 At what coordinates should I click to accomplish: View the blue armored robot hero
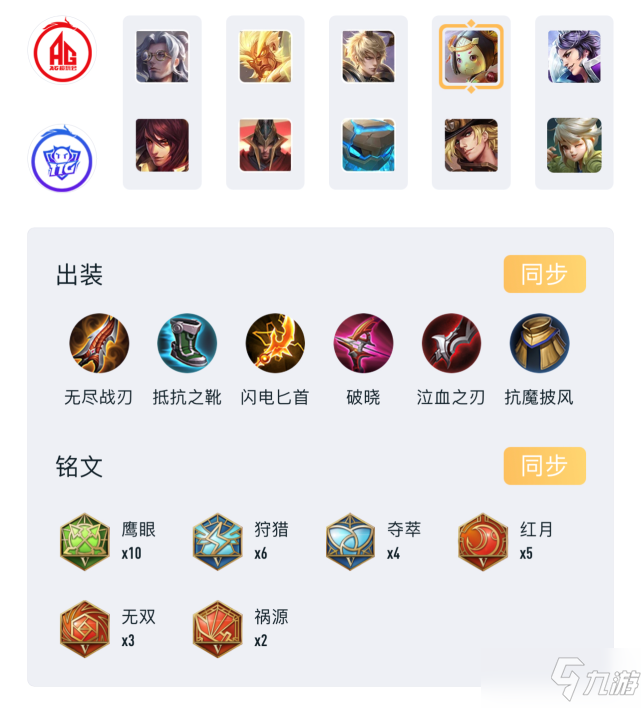point(368,145)
